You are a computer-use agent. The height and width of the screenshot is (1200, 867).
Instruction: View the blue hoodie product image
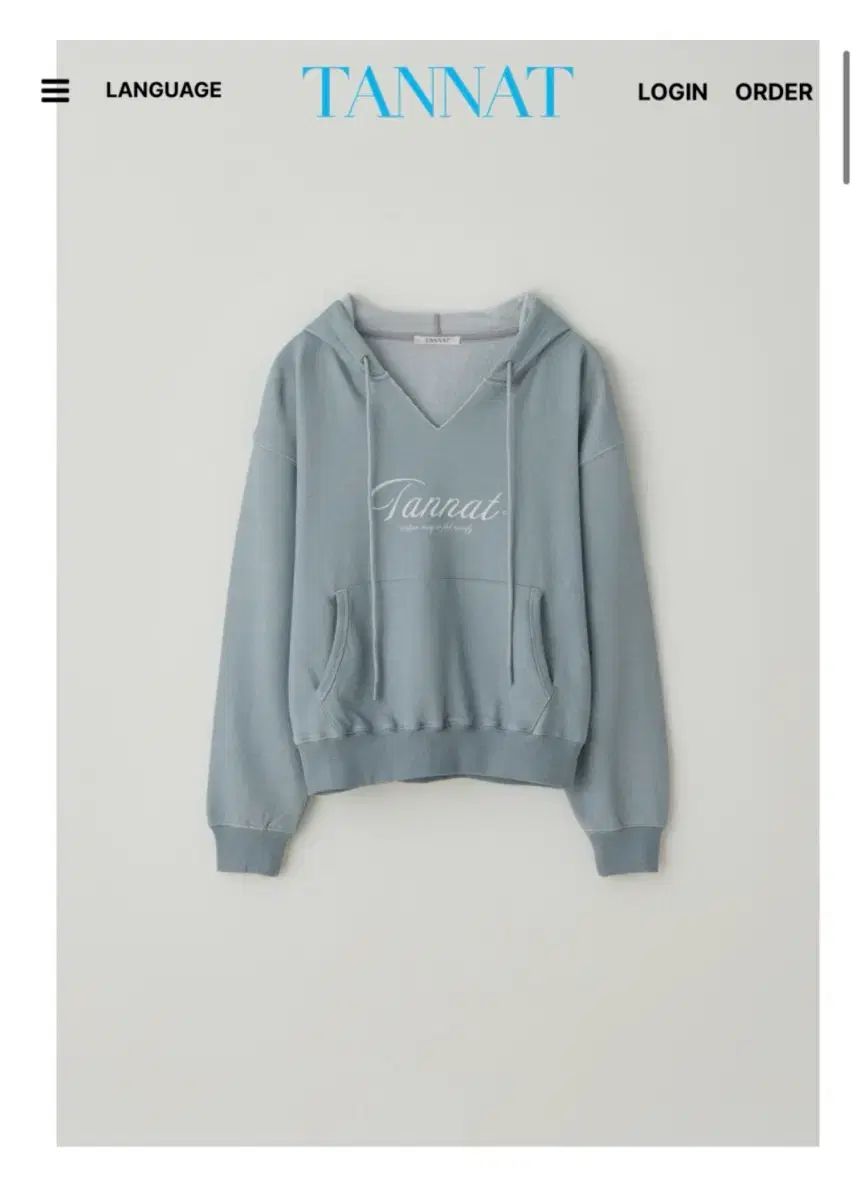click(437, 580)
